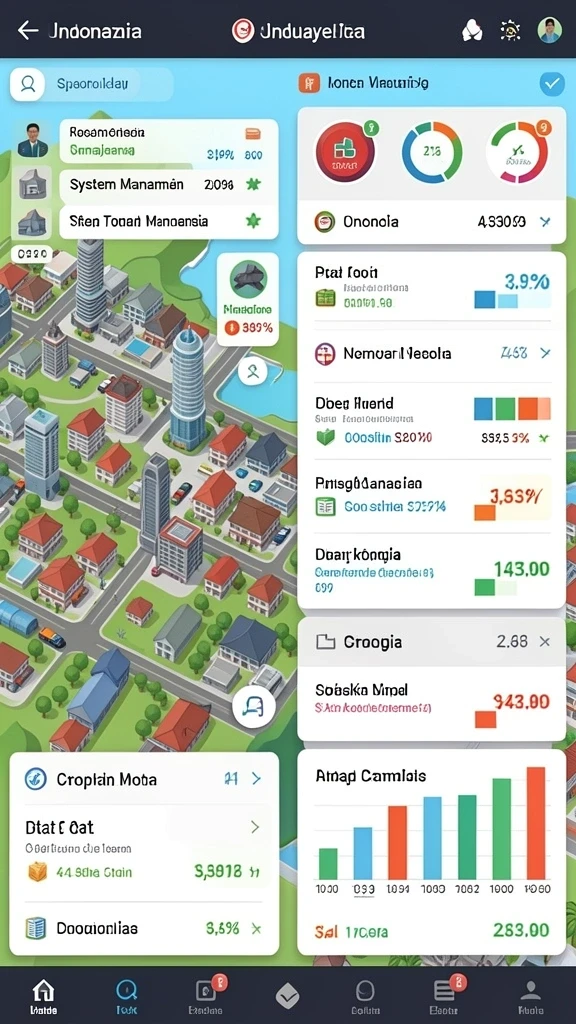576x1024 pixels.
Task: Open the settings gear in the header
Action: click(509, 30)
